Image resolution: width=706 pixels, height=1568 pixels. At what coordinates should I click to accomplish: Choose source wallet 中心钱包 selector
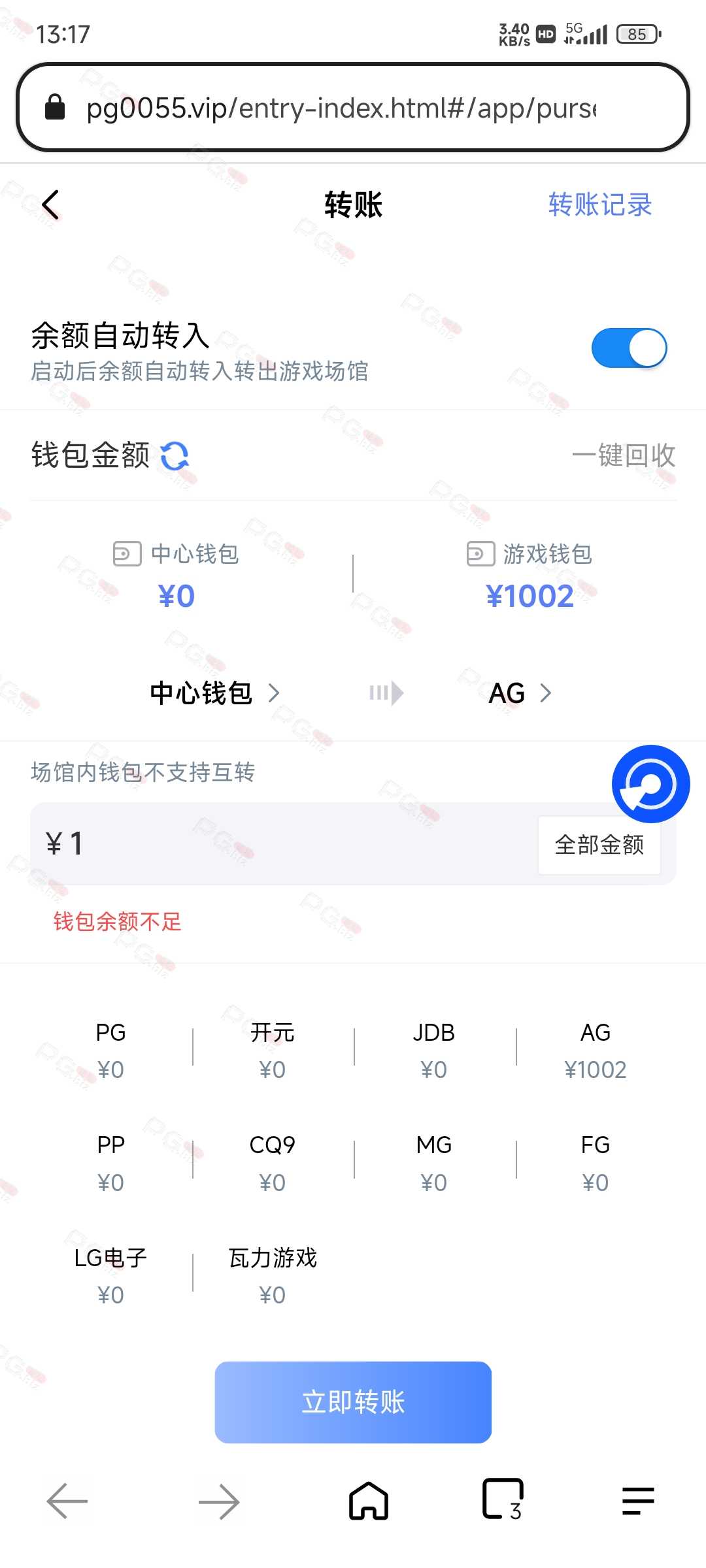coord(214,693)
